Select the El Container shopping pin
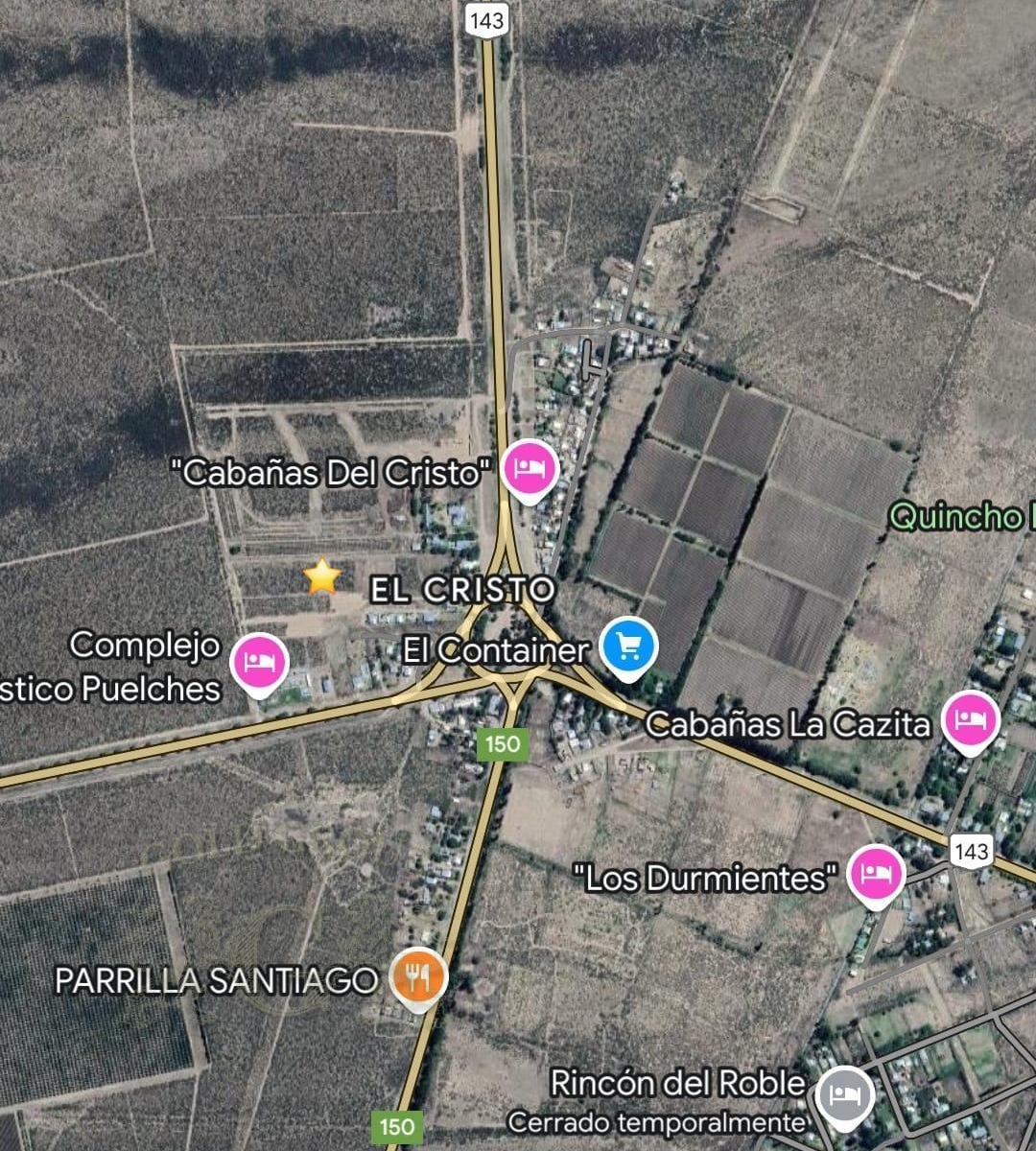The width and height of the screenshot is (1036, 1151). pyautogui.click(x=628, y=647)
